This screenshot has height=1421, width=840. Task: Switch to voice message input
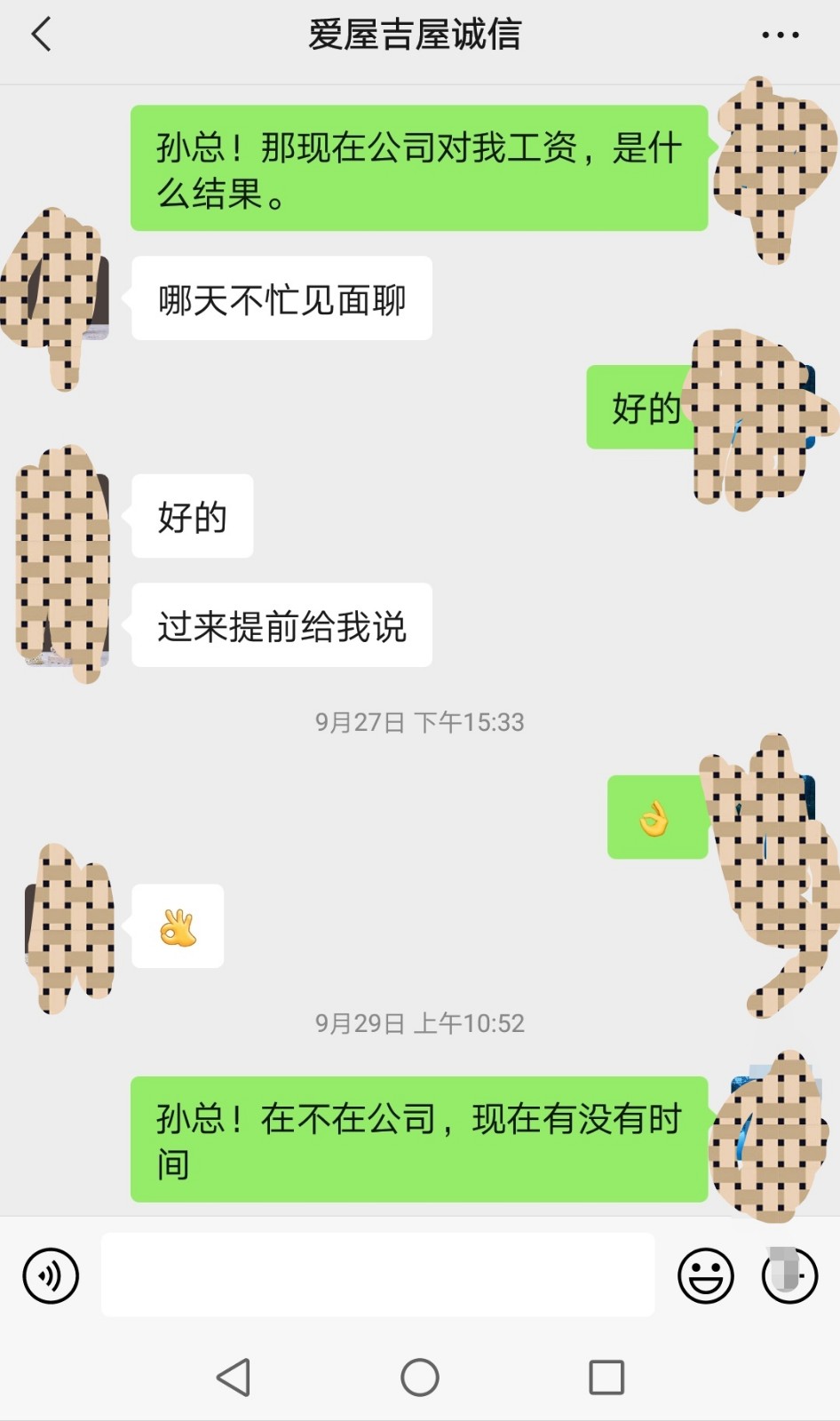[x=51, y=1276]
